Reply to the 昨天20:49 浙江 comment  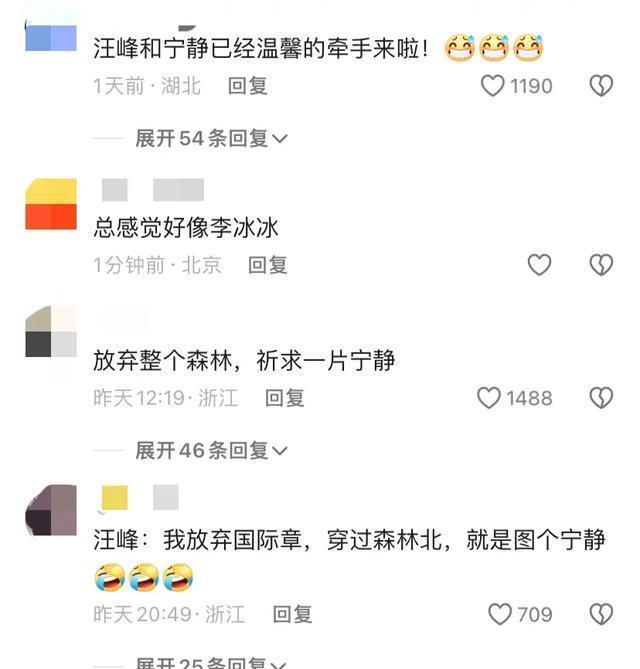pos(292,613)
